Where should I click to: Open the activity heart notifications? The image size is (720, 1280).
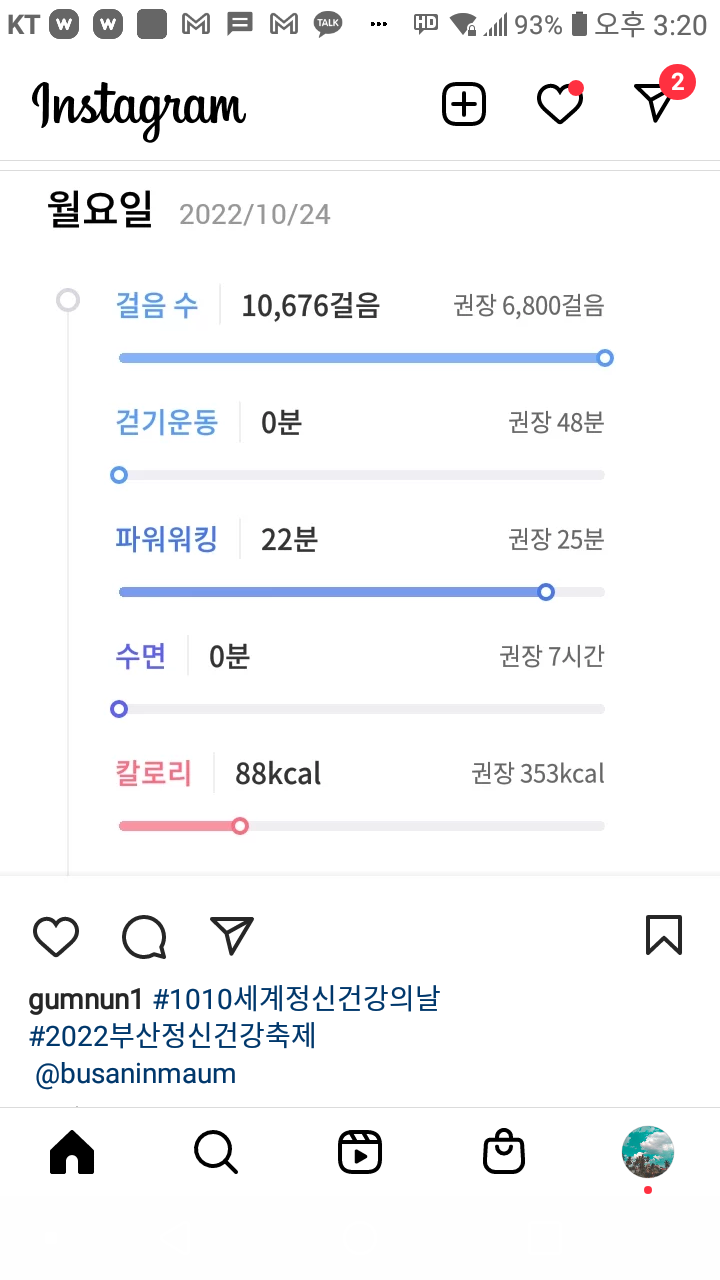click(x=559, y=104)
